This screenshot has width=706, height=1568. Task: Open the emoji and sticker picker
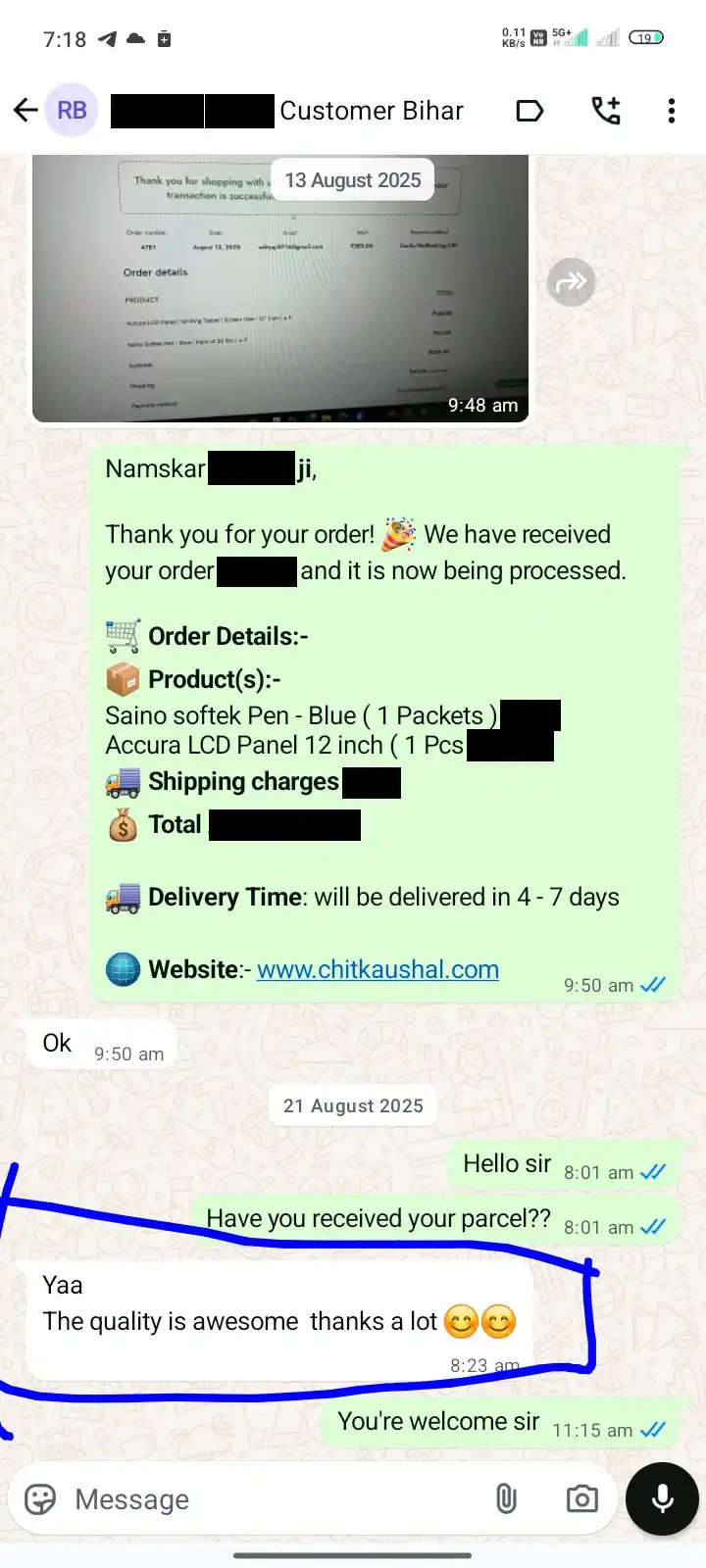click(40, 1499)
